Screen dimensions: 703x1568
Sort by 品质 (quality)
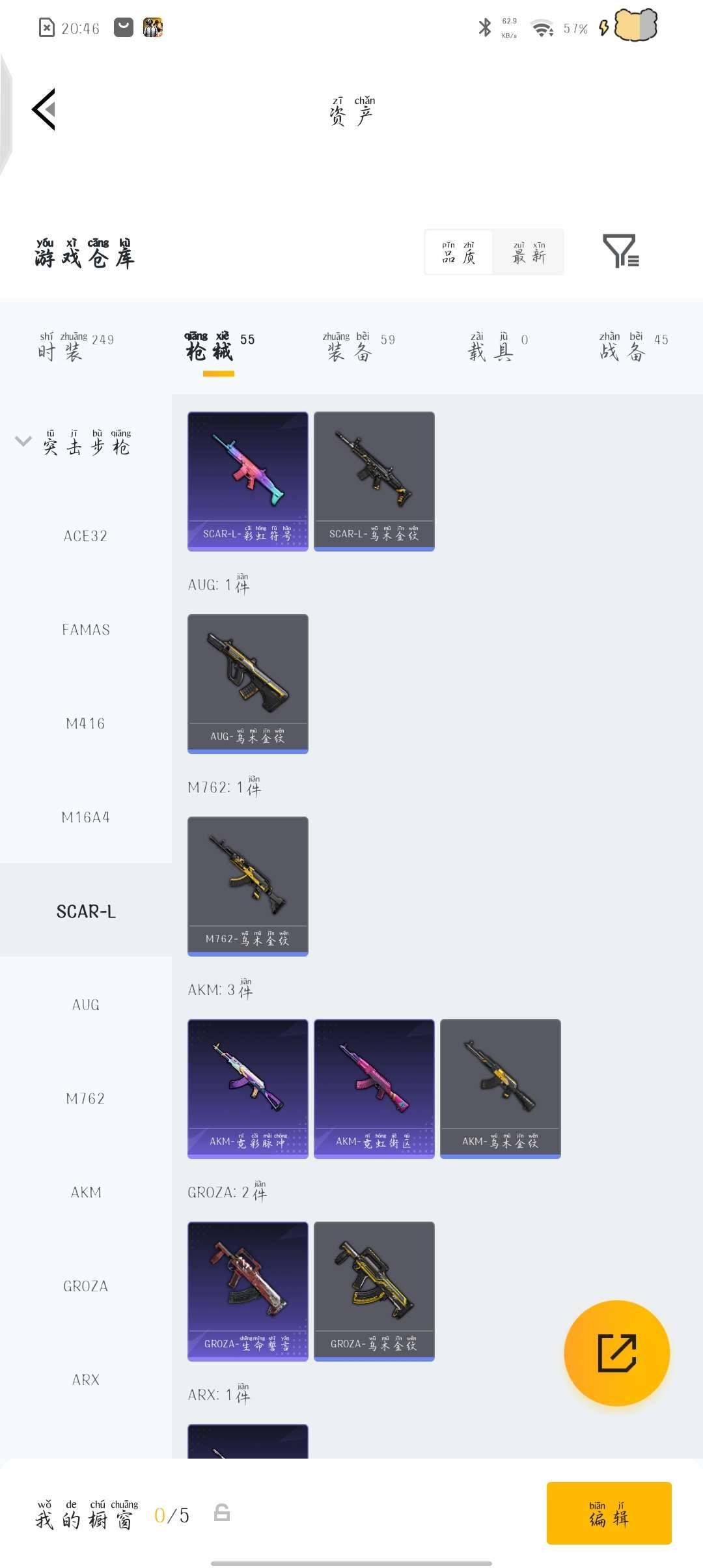[x=459, y=253]
